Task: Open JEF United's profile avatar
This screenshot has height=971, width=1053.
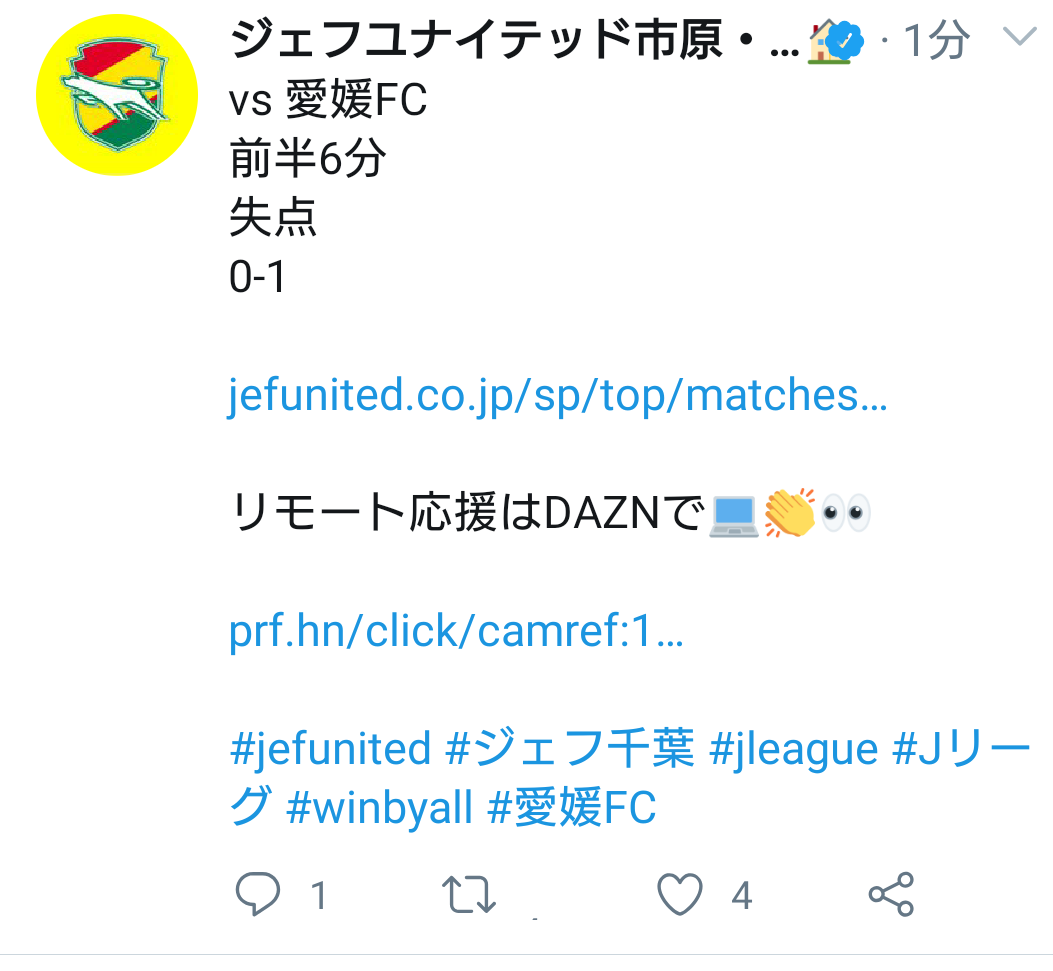Action: (x=117, y=96)
